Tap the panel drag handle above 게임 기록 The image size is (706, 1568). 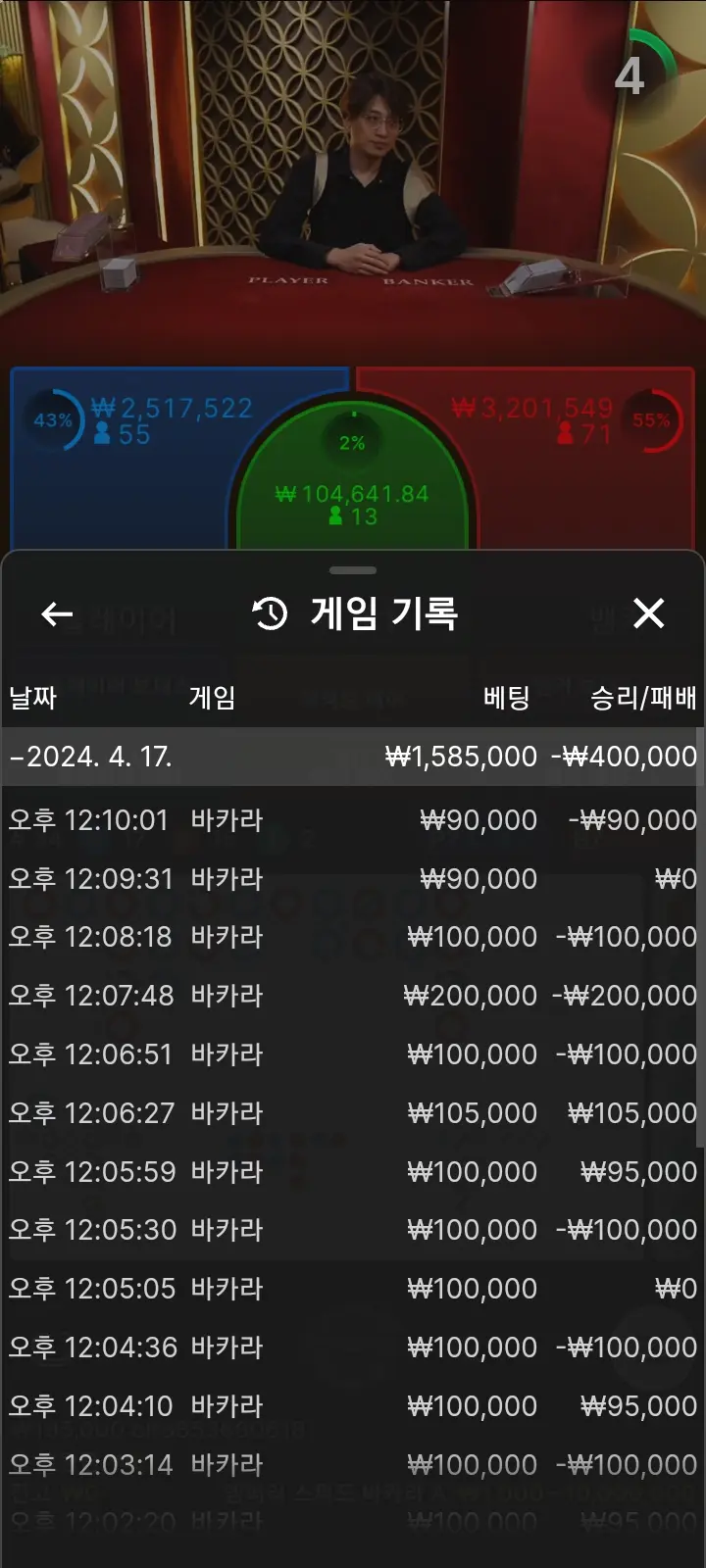click(353, 570)
